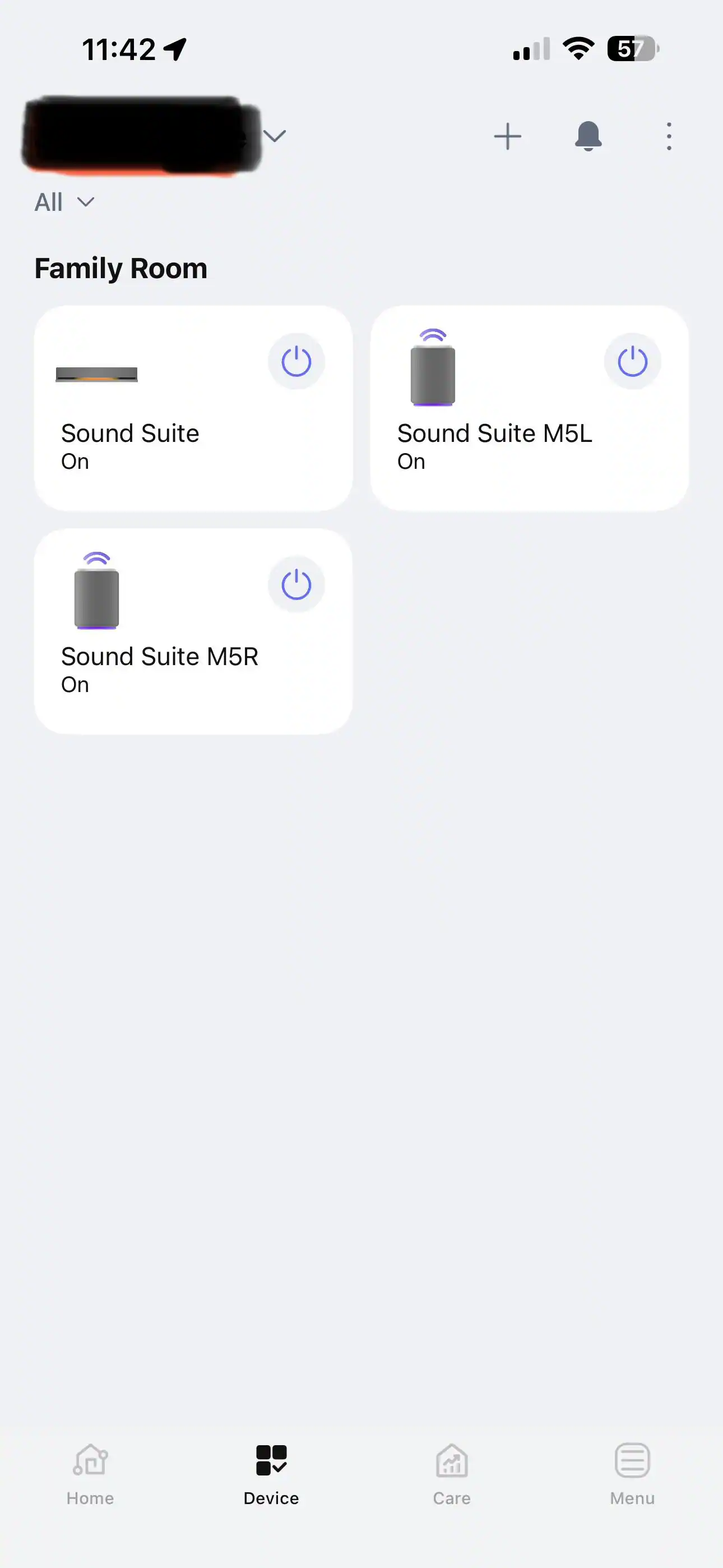Select the Device tab

click(271, 1472)
